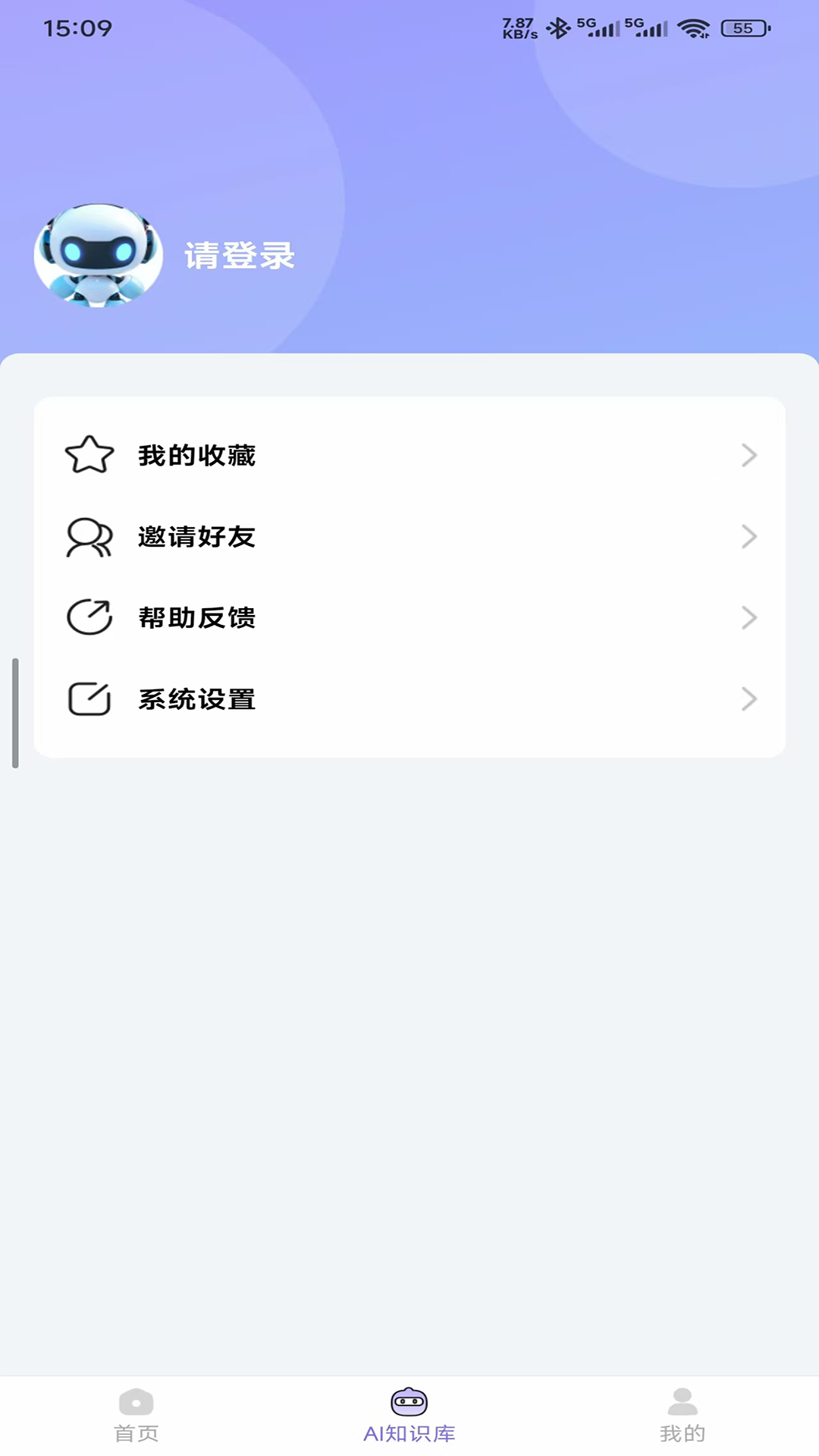Click the friends icon beside 邀请好友

(88, 537)
